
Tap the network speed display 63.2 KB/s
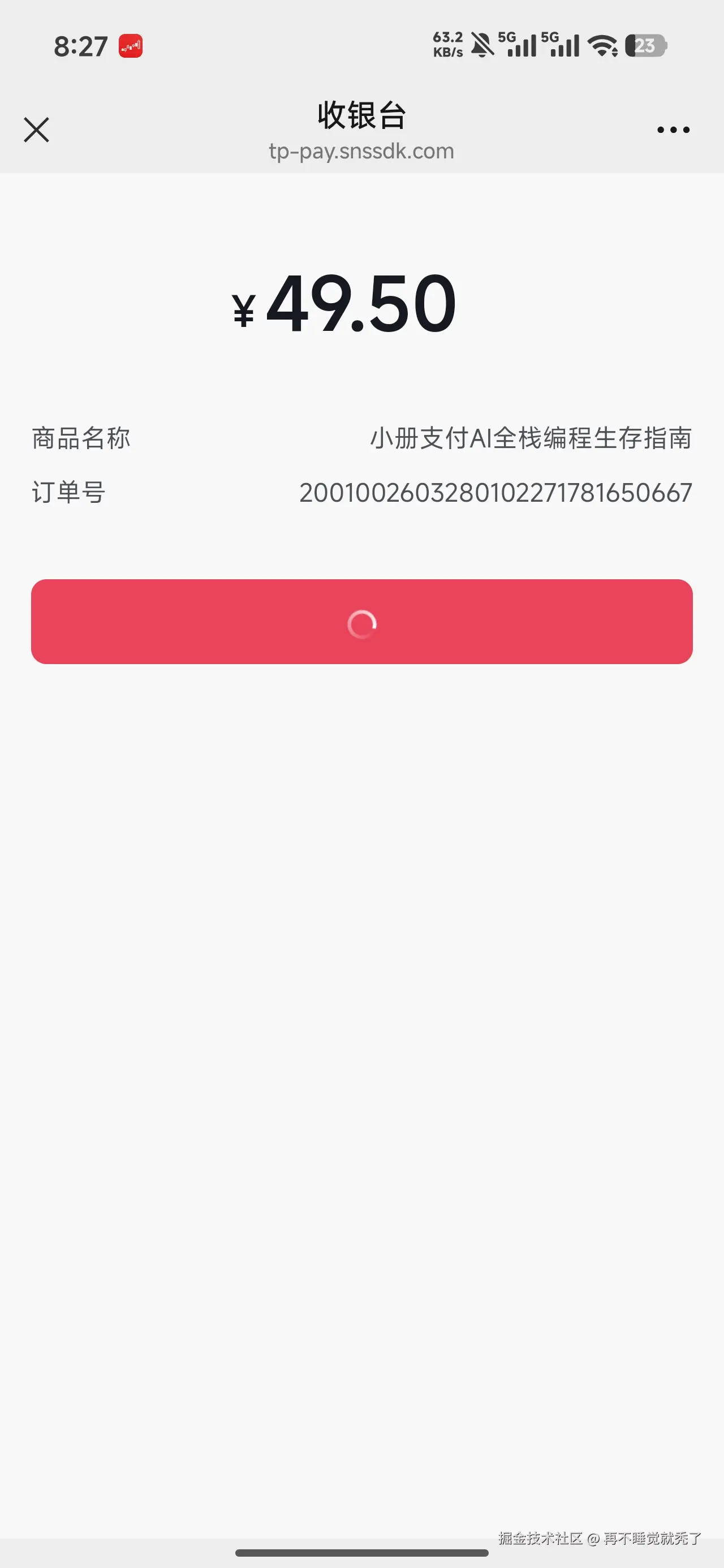click(x=447, y=44)
